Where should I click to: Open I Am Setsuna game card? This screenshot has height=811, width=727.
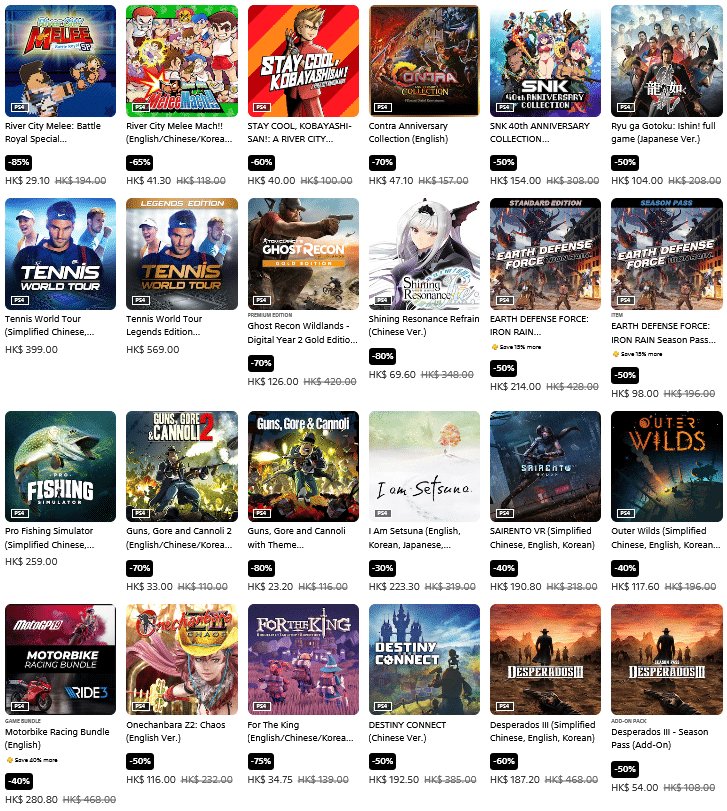[424, 465]
